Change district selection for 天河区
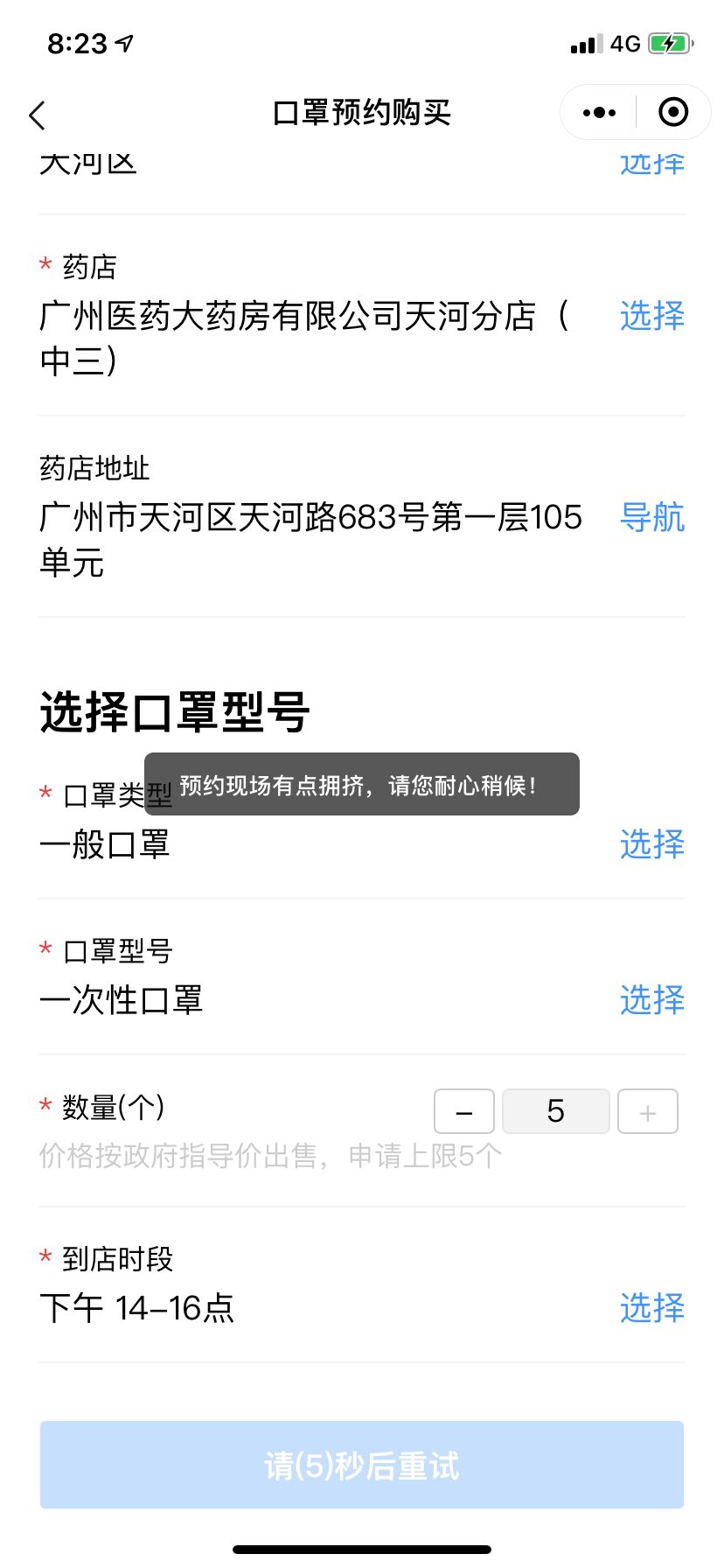 651,164
